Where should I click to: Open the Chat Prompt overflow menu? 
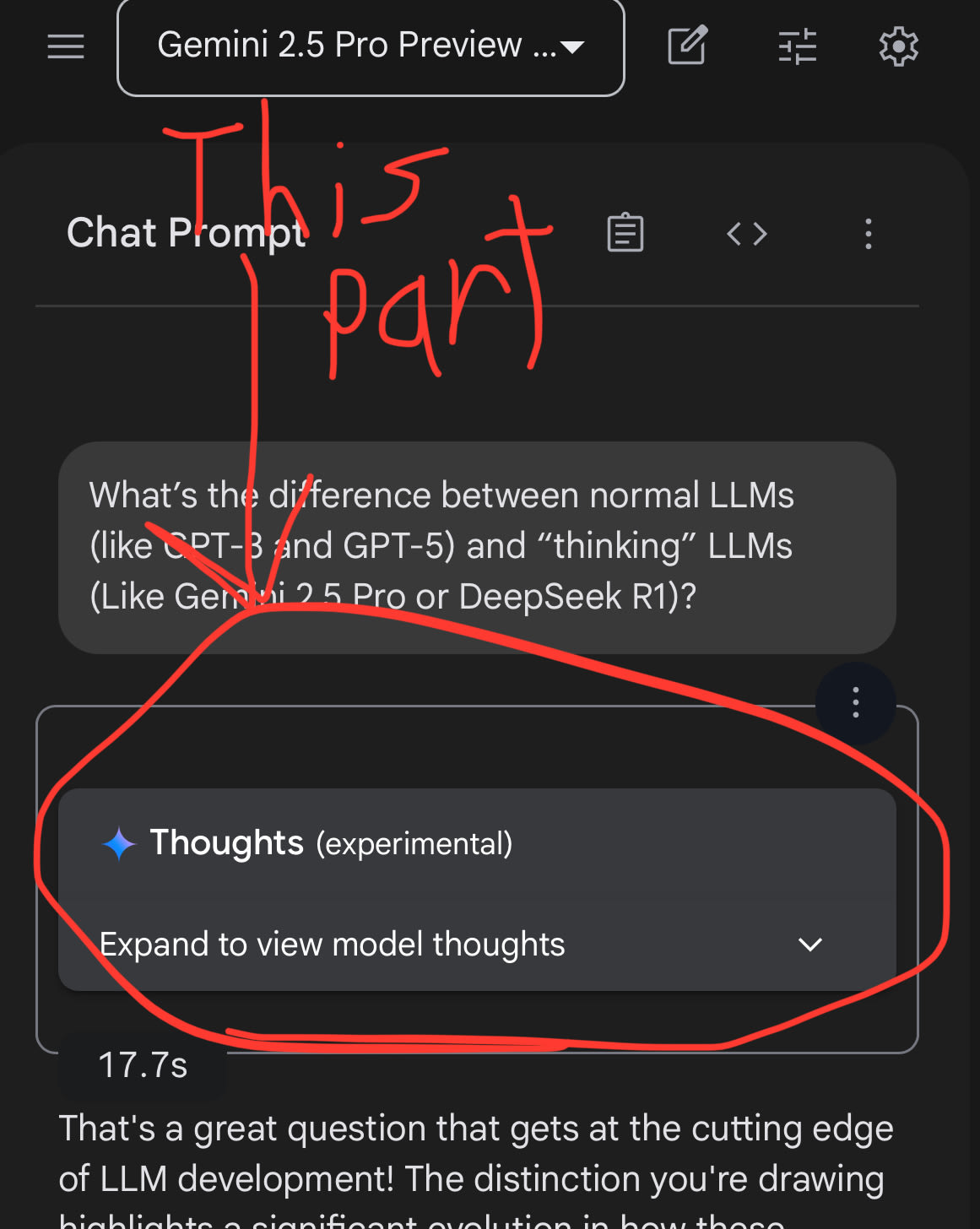pyautogui.click(x=868, y=234)
